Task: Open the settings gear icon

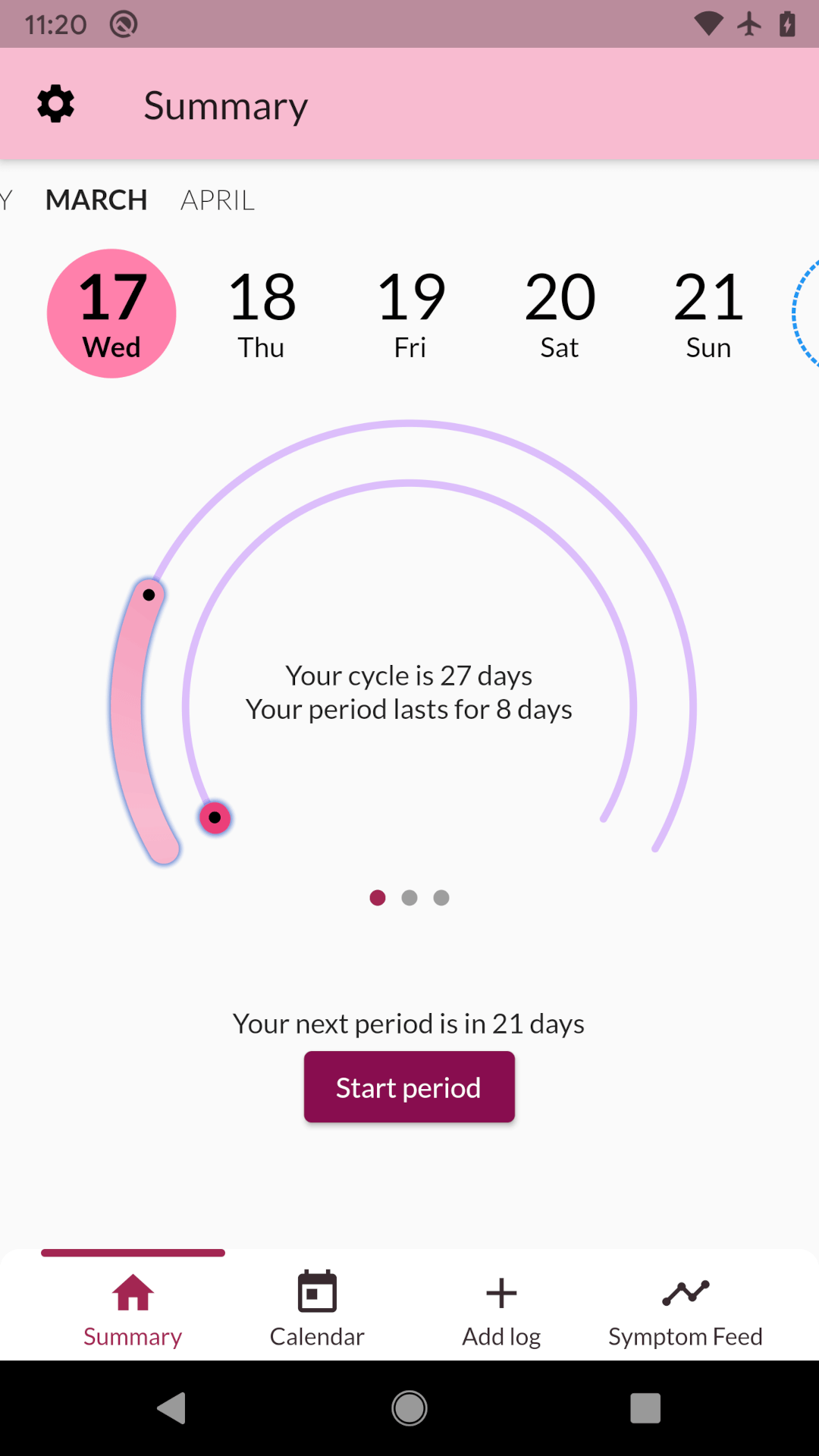Action: point(54,104)
